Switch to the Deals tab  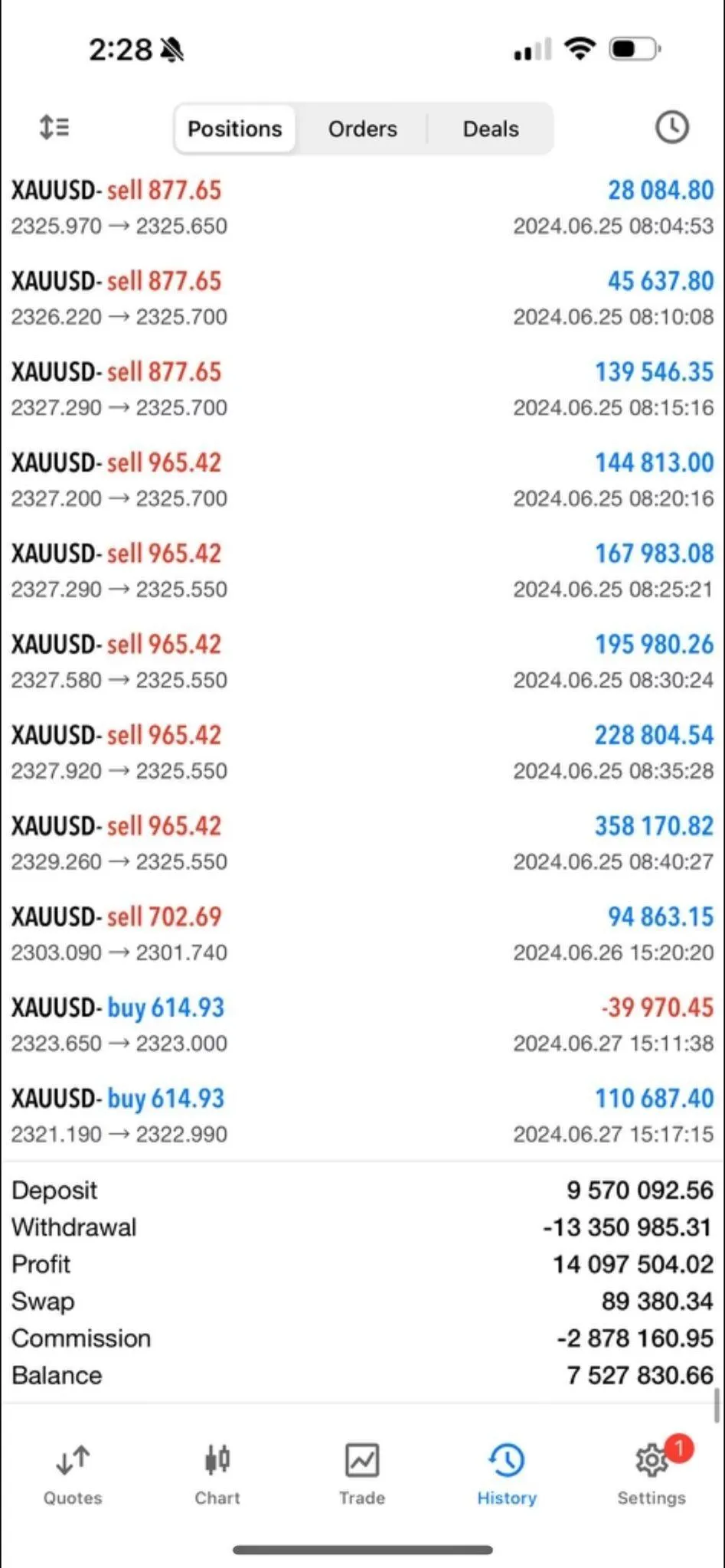tap(490, 129)
